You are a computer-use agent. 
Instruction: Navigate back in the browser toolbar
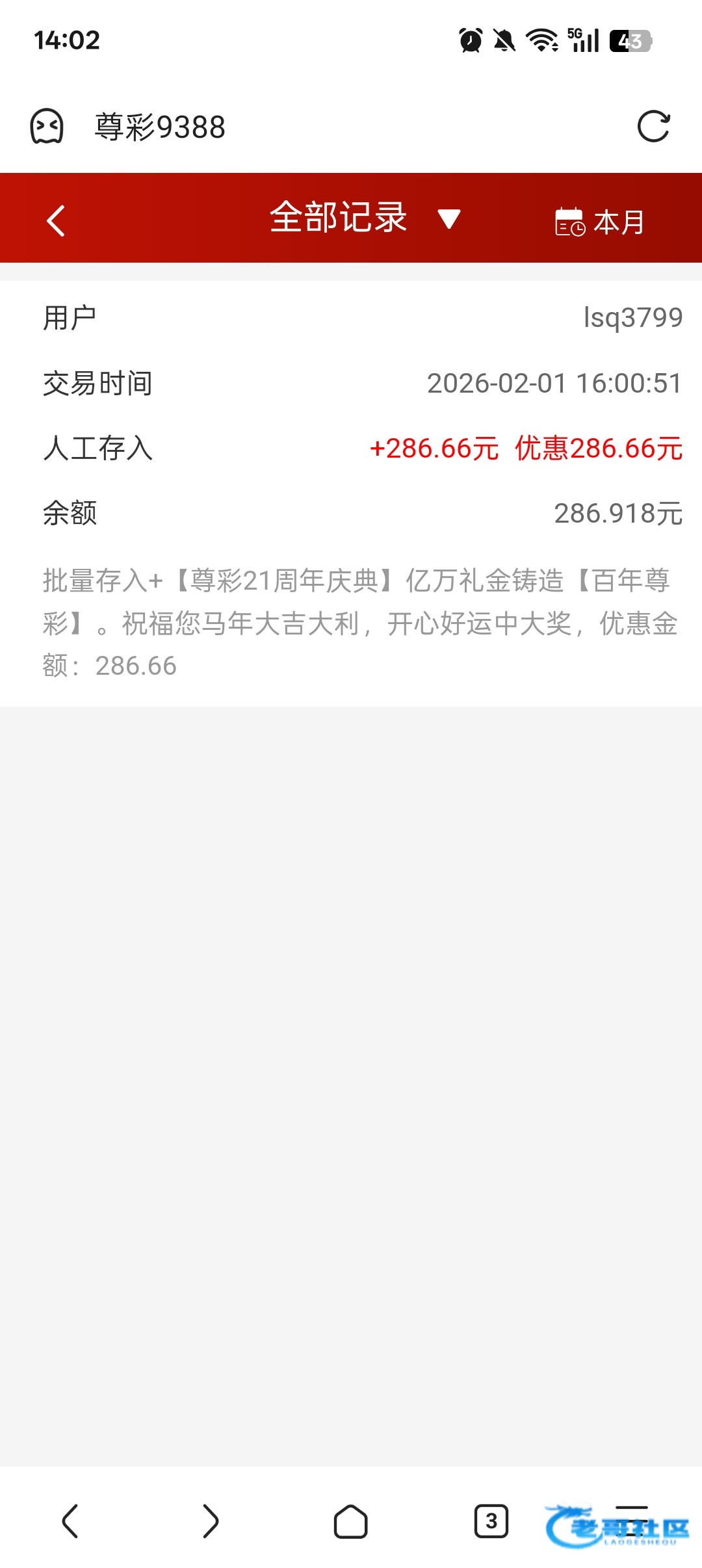70,1521
